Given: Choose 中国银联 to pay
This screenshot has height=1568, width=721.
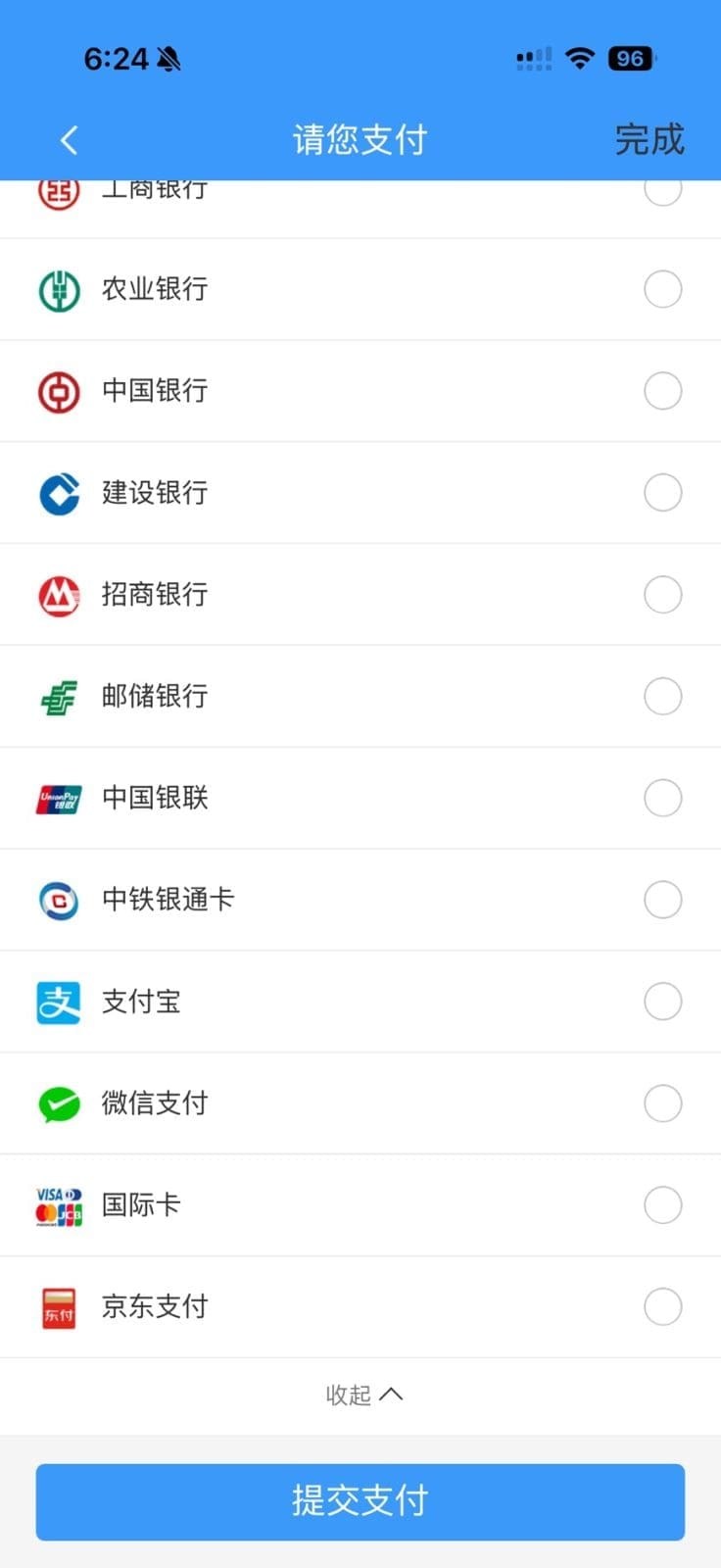Looking at the screenshot, I should (x=662, y=798).
